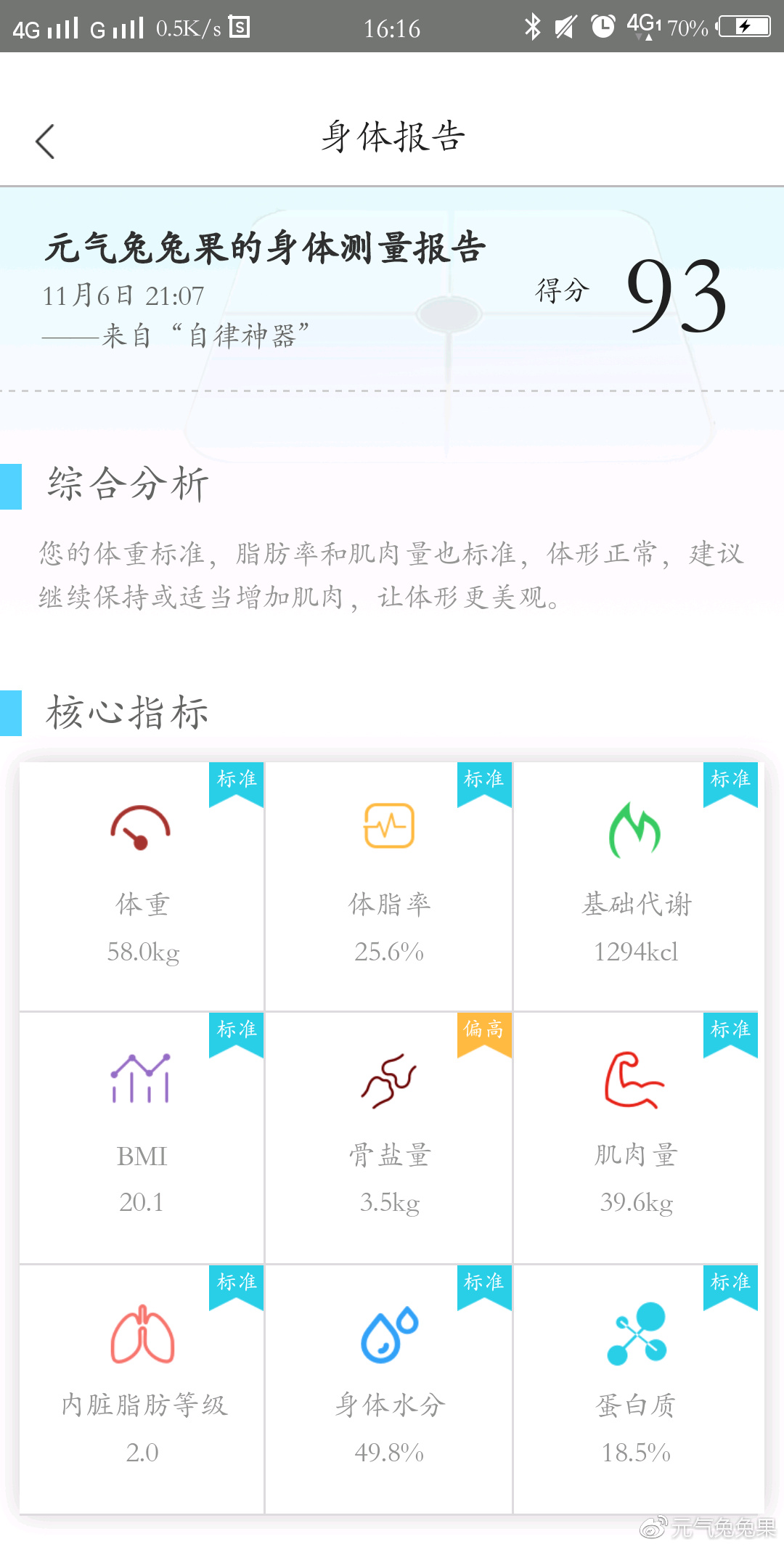This screenshot has width=784, height=1547.
Task: Open the 体脂率 25.6% card
Action: 389,886
